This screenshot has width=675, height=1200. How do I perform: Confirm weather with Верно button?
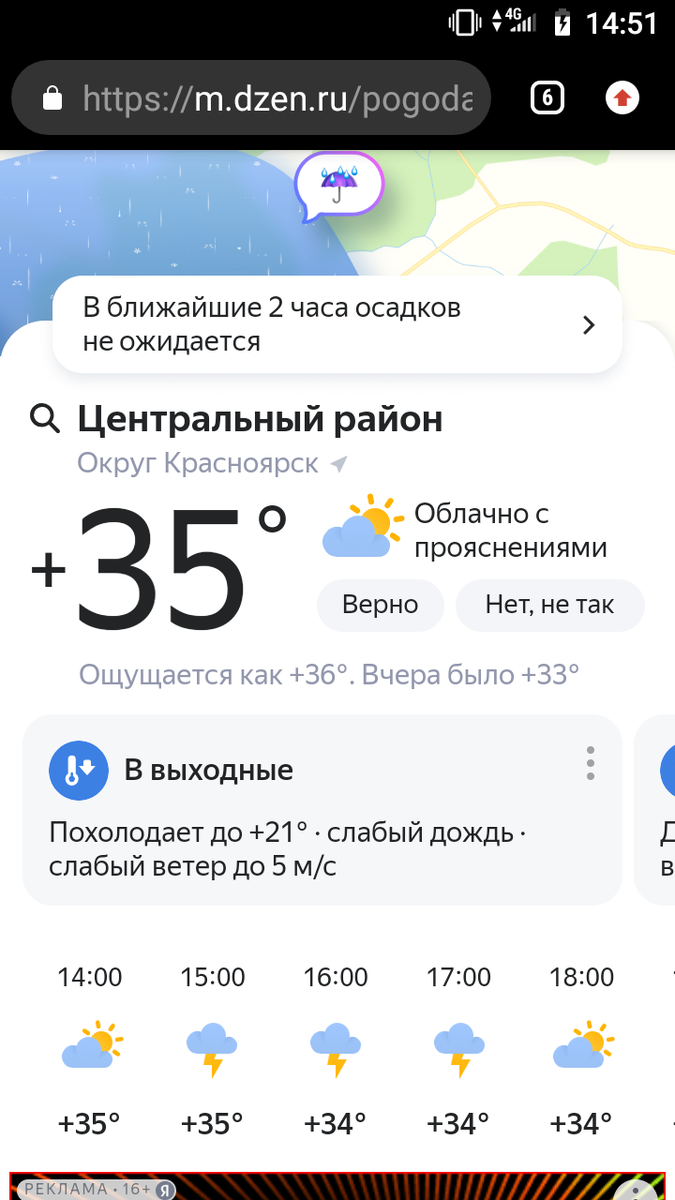click(x=379, y=605)
